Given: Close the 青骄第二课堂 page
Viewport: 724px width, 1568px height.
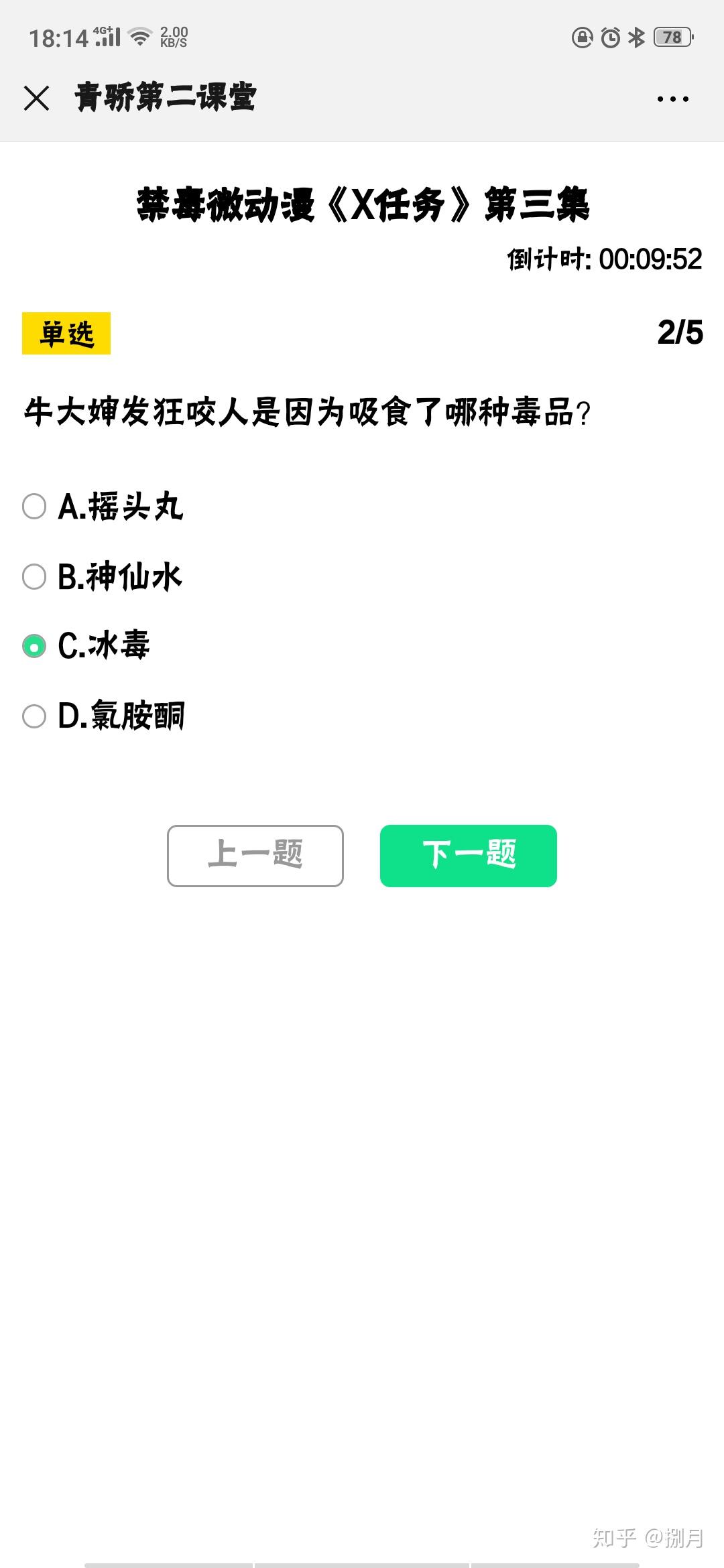Looking at the screenshot, I should (36, 99).
